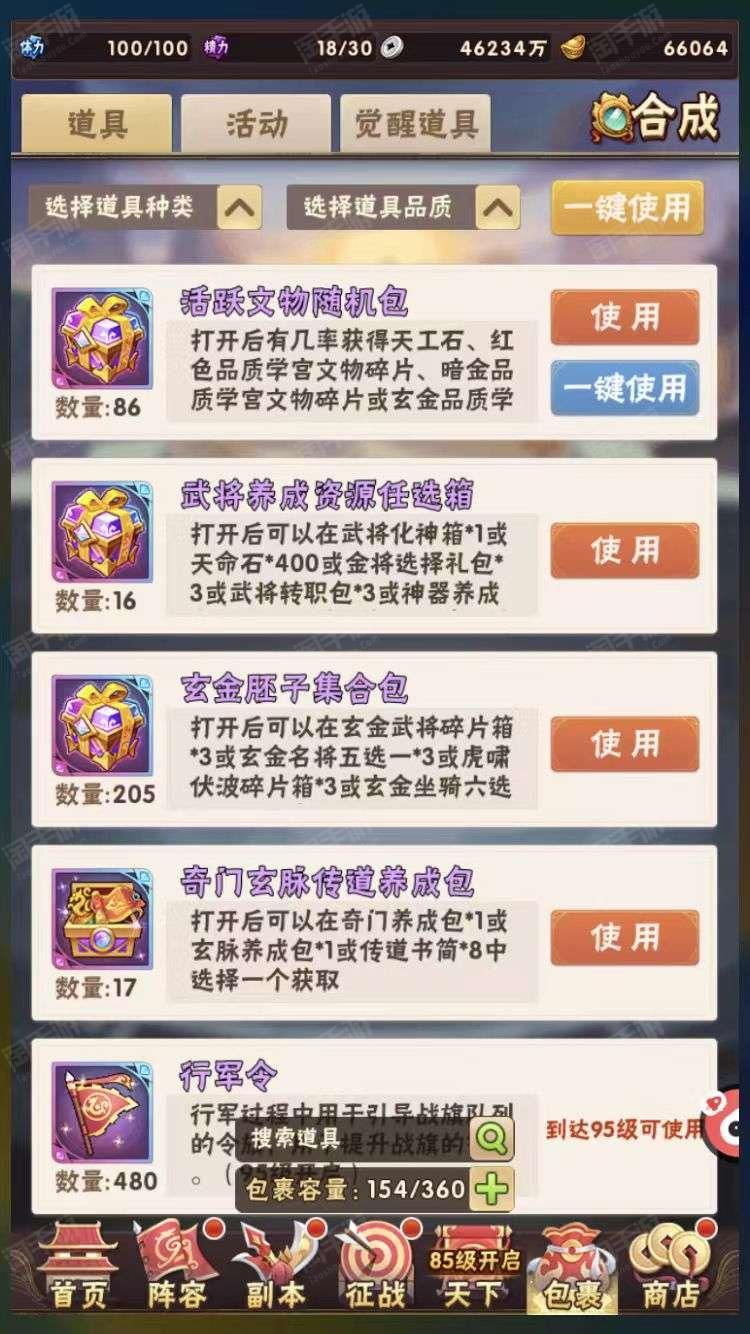The width and height of the screenshot is (750, 1334).
Task: Open the 行军令 item icon
Action: (x=102, y=1112)
